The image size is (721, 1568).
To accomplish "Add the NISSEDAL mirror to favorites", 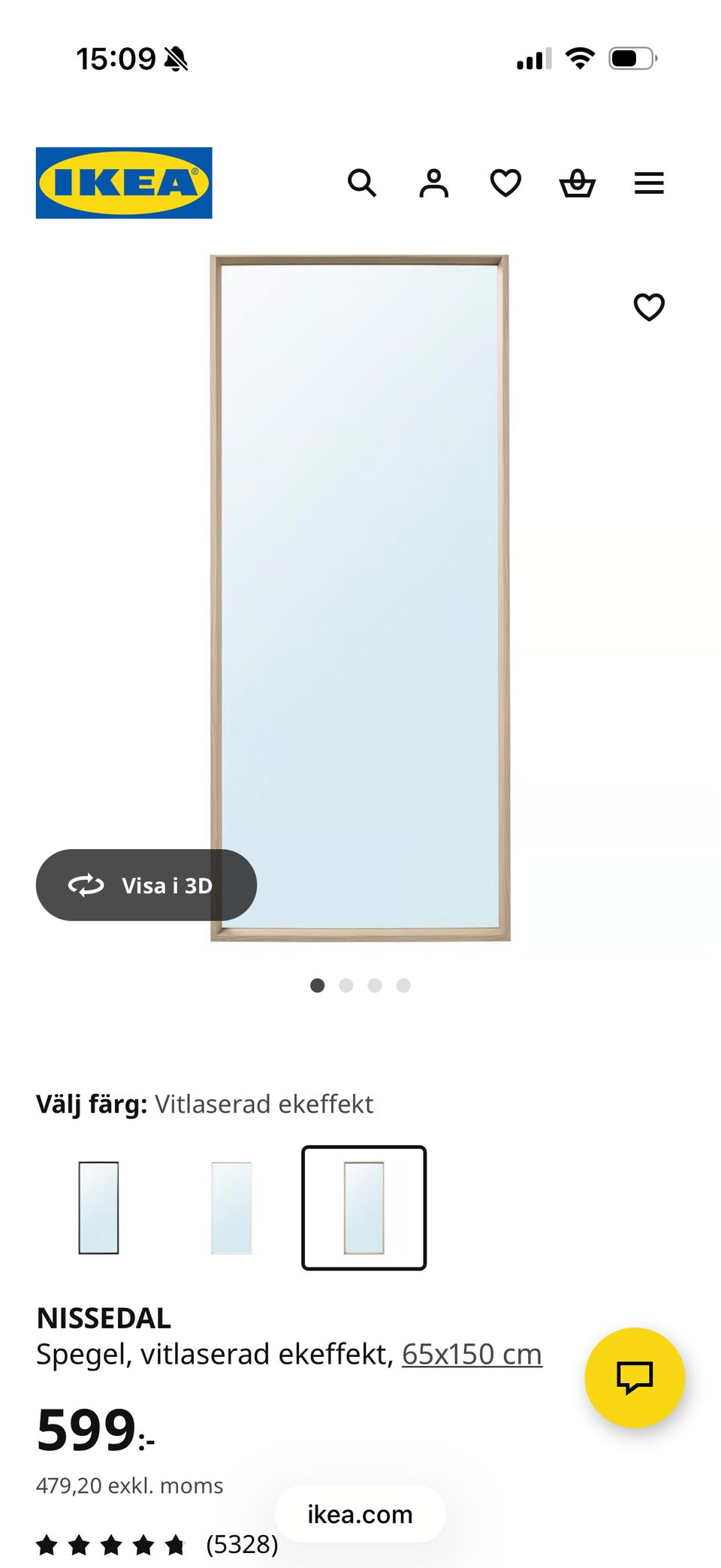I will (x=648, y=307).
